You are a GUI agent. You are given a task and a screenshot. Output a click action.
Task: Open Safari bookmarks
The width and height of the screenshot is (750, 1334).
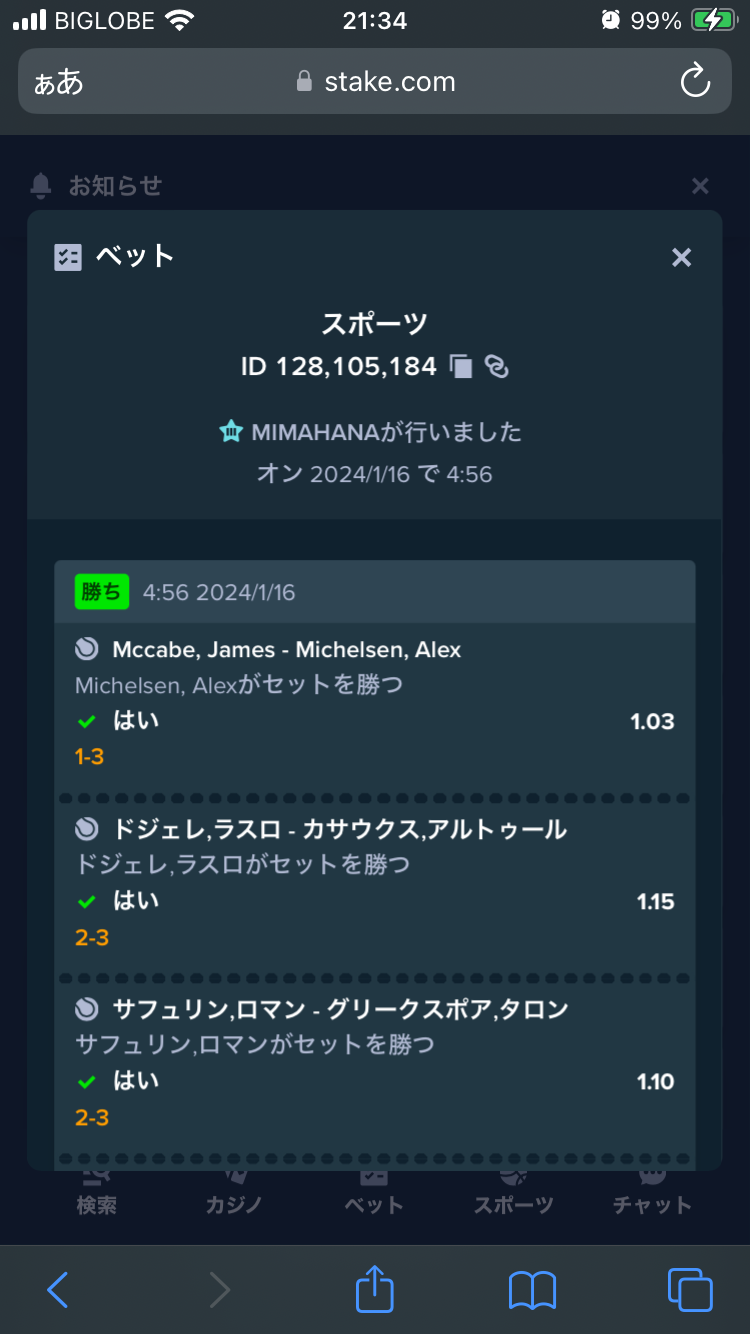[x=532, y=1290]
